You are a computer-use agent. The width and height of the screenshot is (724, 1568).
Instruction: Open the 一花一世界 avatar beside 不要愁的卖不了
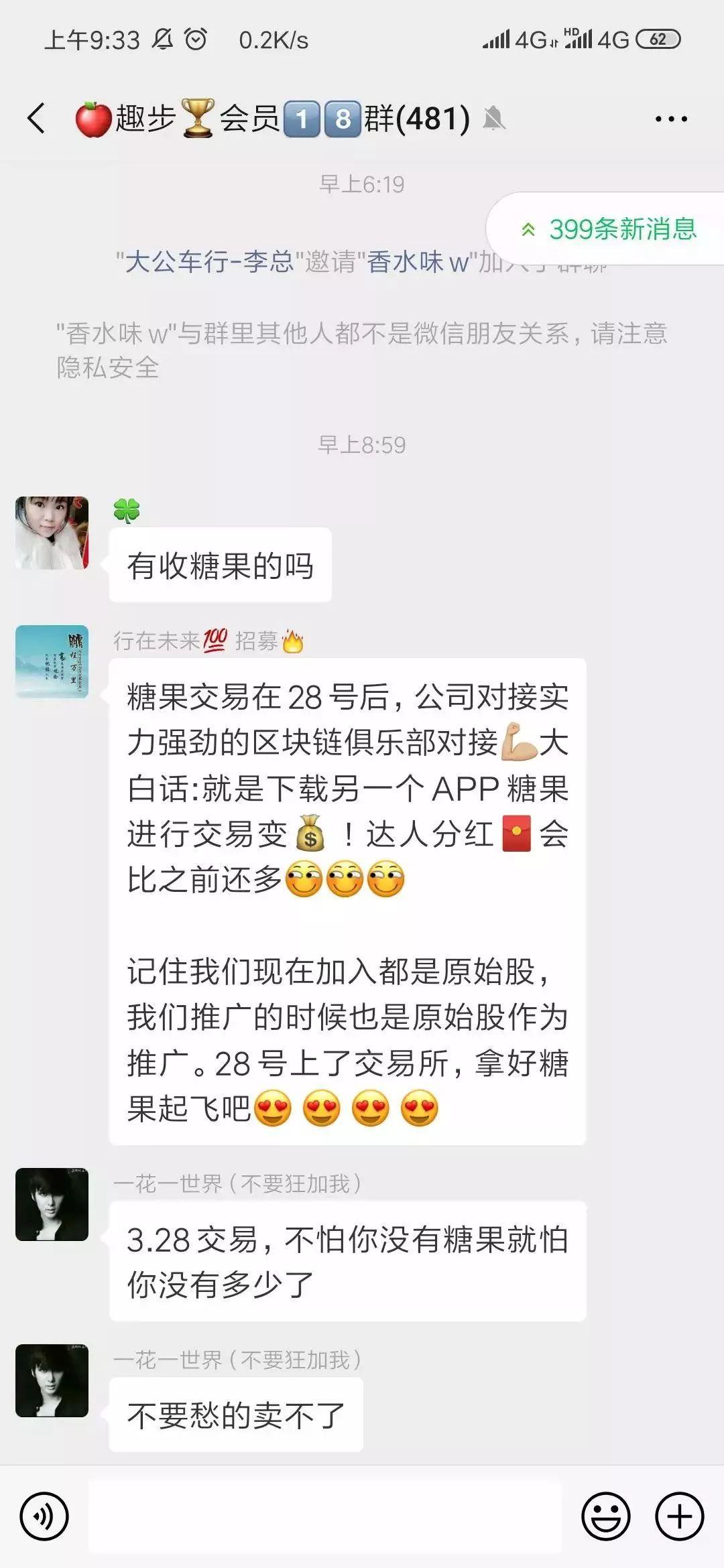52,1380
